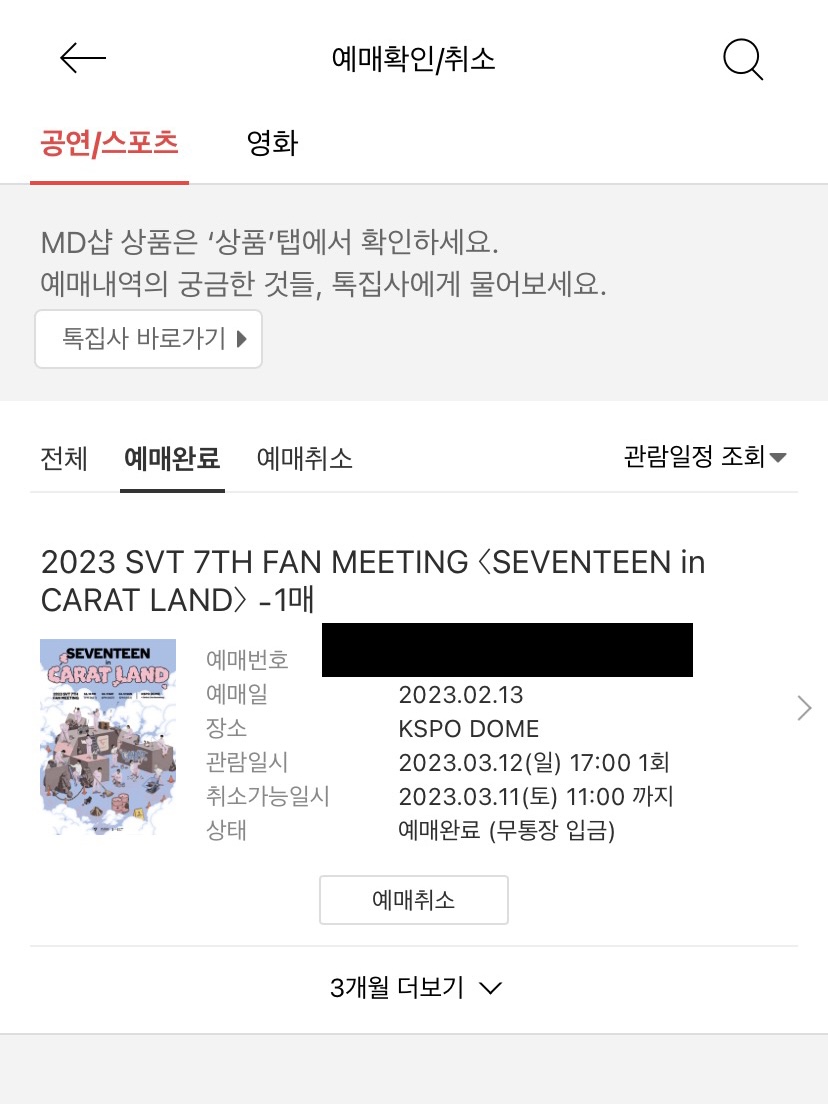Tap the 예매취소 button under the booking
Image resolution: width=828 pixels, height=1104 pixels.
(414, 900)
